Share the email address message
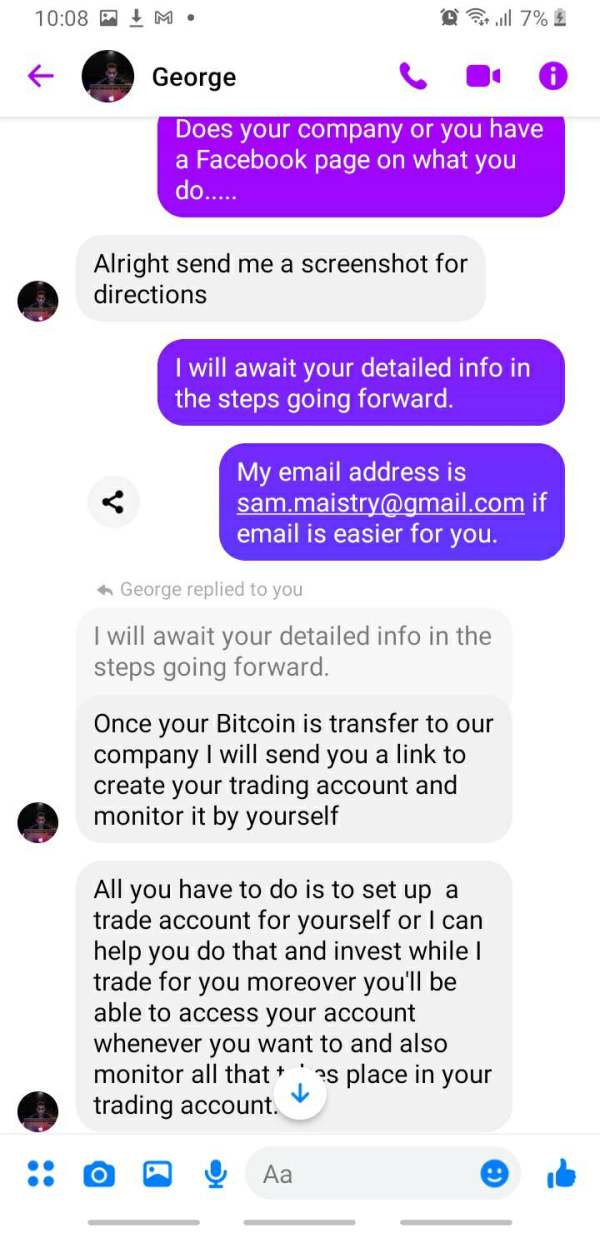Screen dimensions: 600x1233 point(113,502)
